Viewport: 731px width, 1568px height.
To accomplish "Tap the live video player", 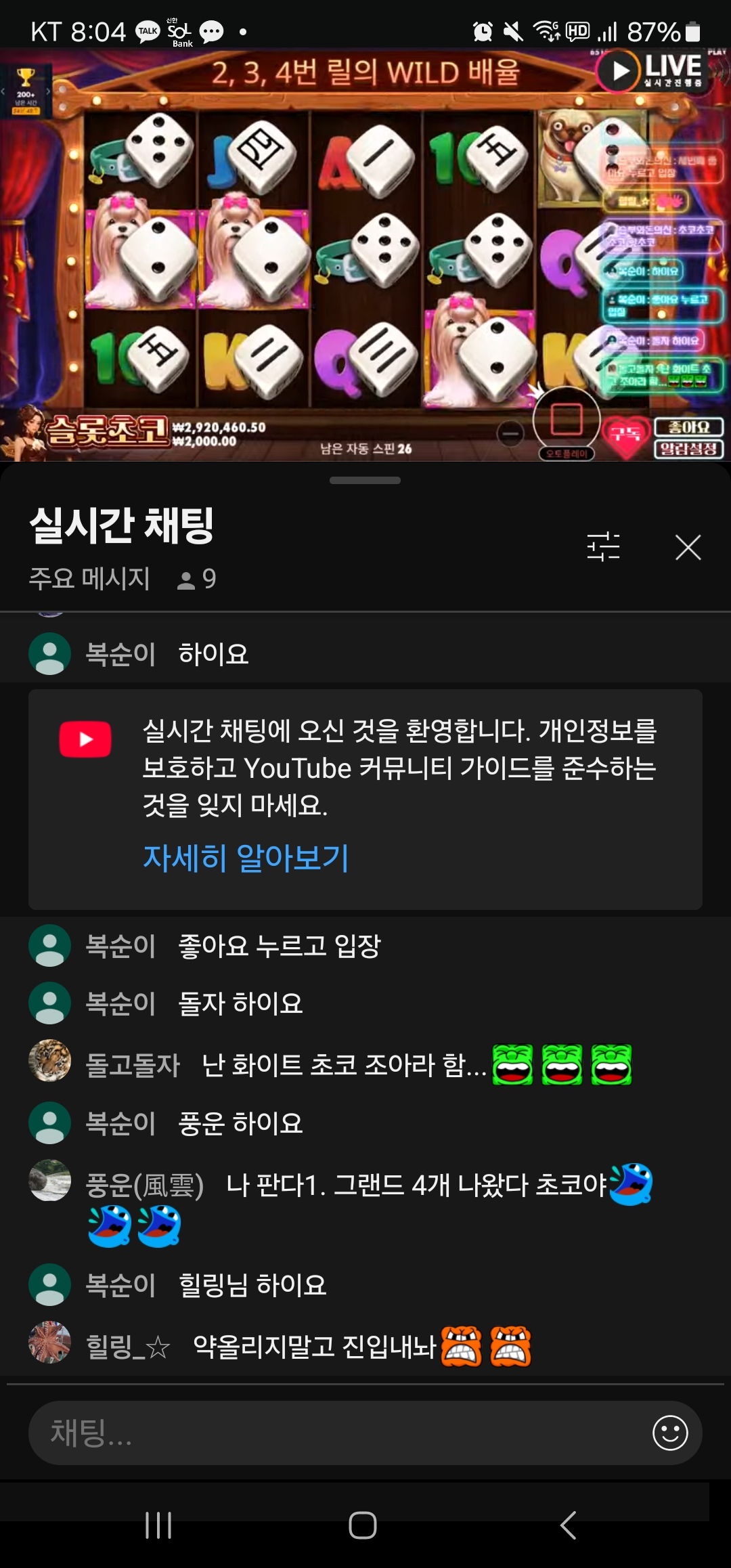I will coord(365,254).
